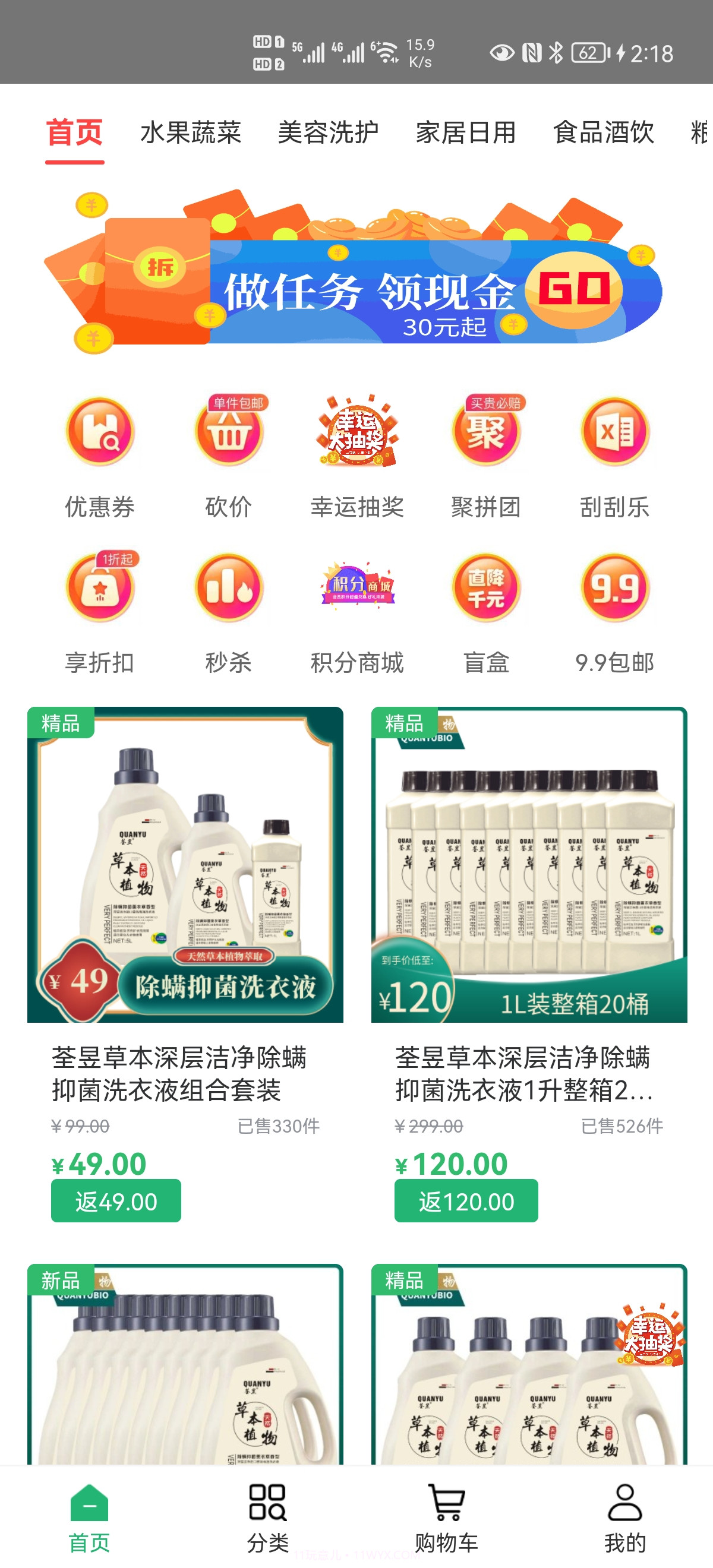Image resolution: width=713 pixels, height=1568 pixels.
Task: Select the 砍价 bargain icon
Action: (x=227, y=432)
